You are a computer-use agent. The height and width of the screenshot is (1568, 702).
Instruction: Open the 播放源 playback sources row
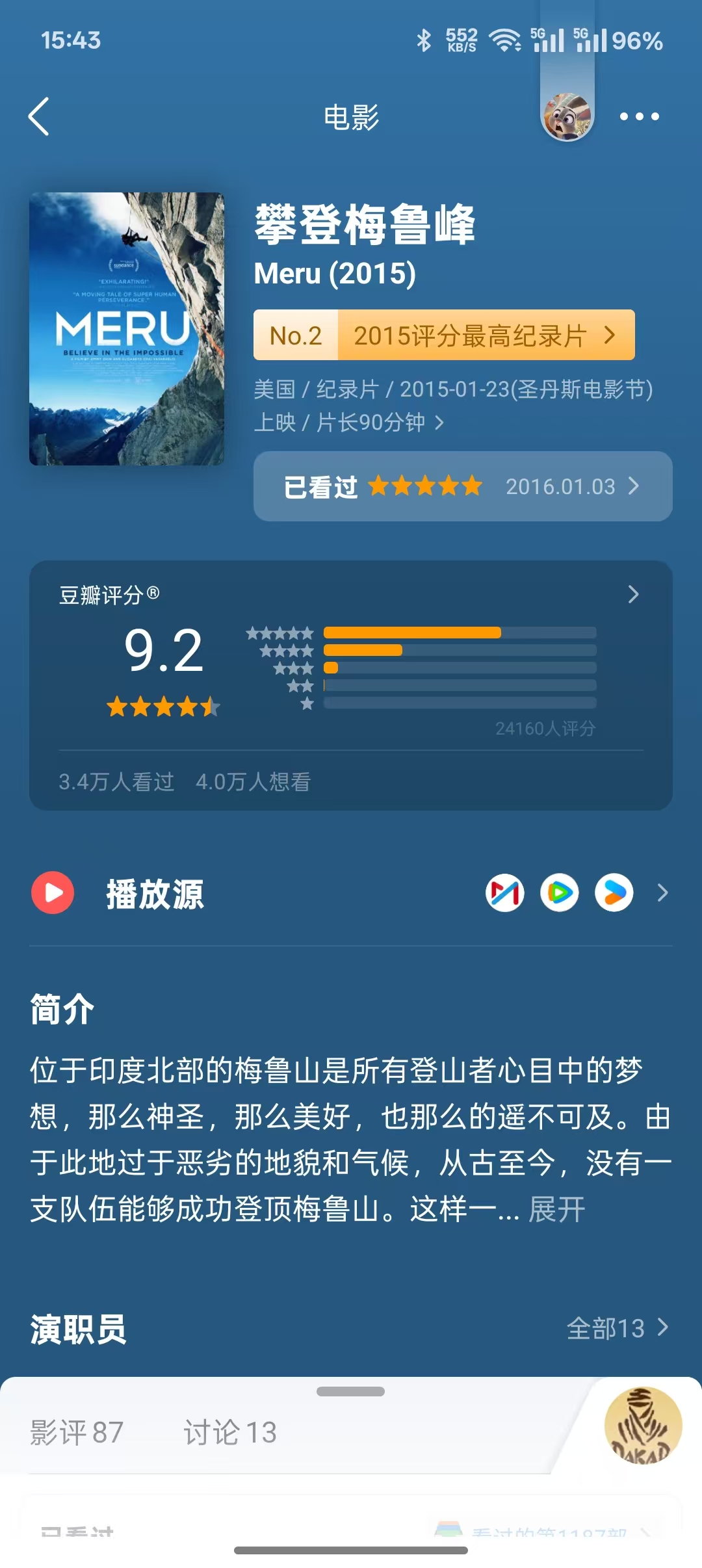pos(351,893)
